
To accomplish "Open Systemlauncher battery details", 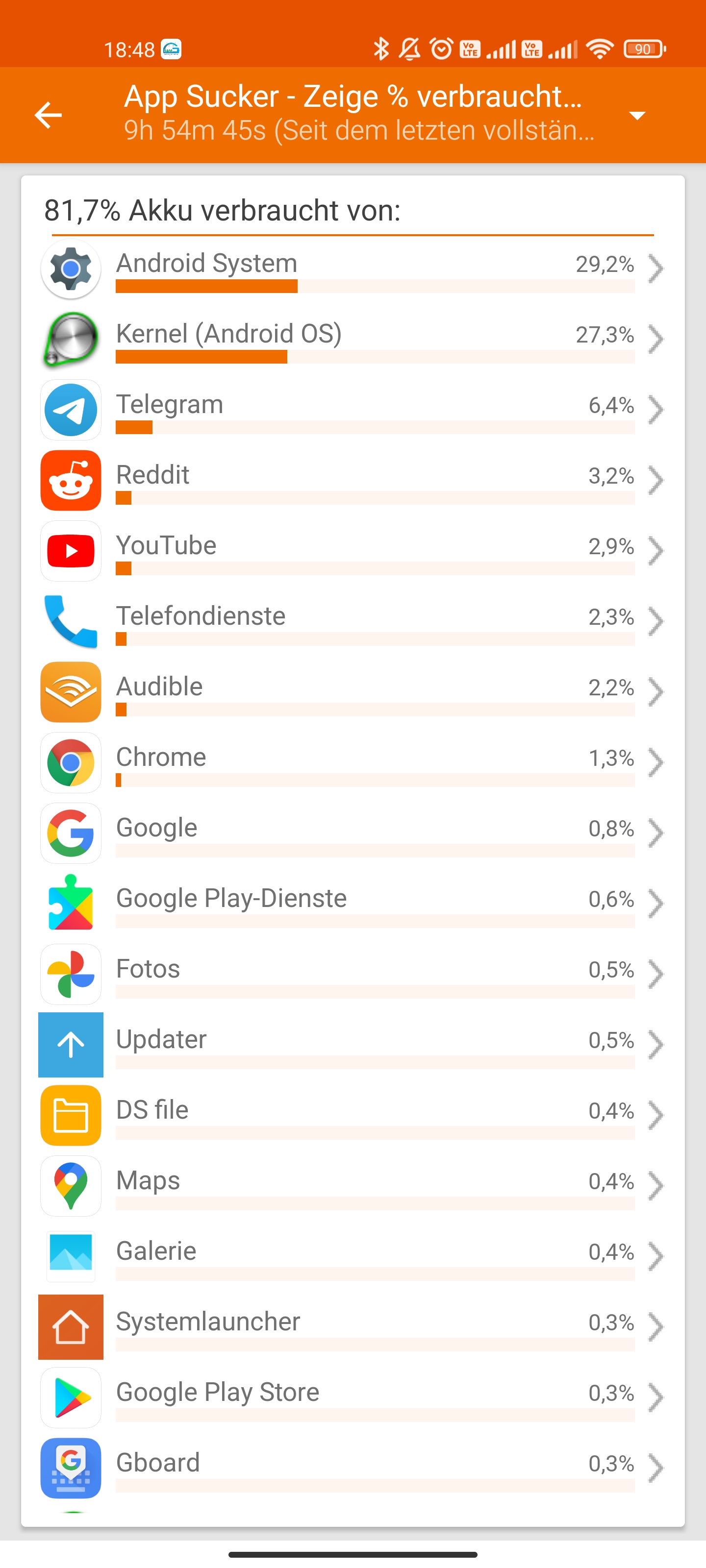I will coord(352,1328).
